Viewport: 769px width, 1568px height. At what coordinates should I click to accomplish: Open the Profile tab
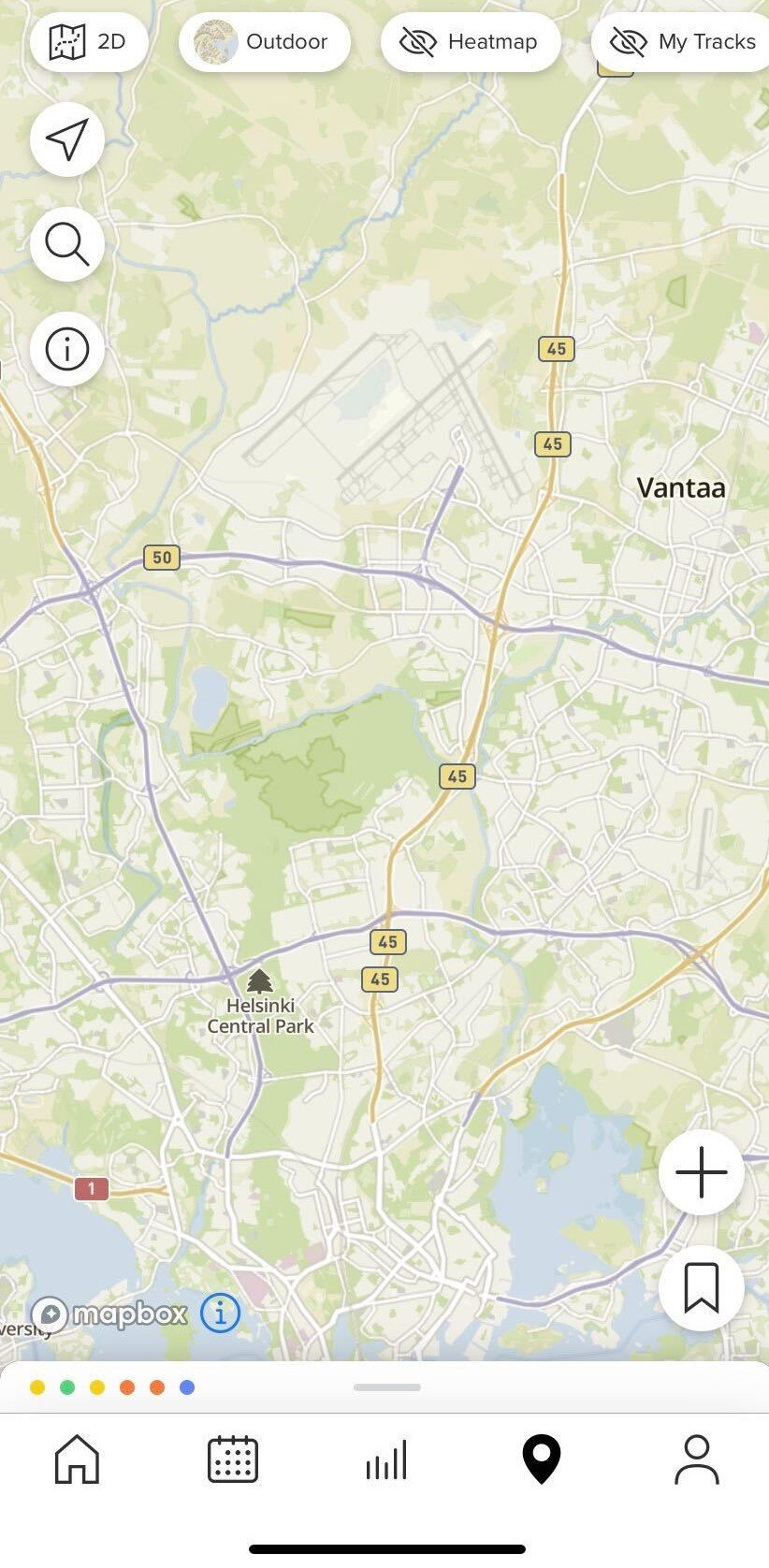[x=696, y=1459]
